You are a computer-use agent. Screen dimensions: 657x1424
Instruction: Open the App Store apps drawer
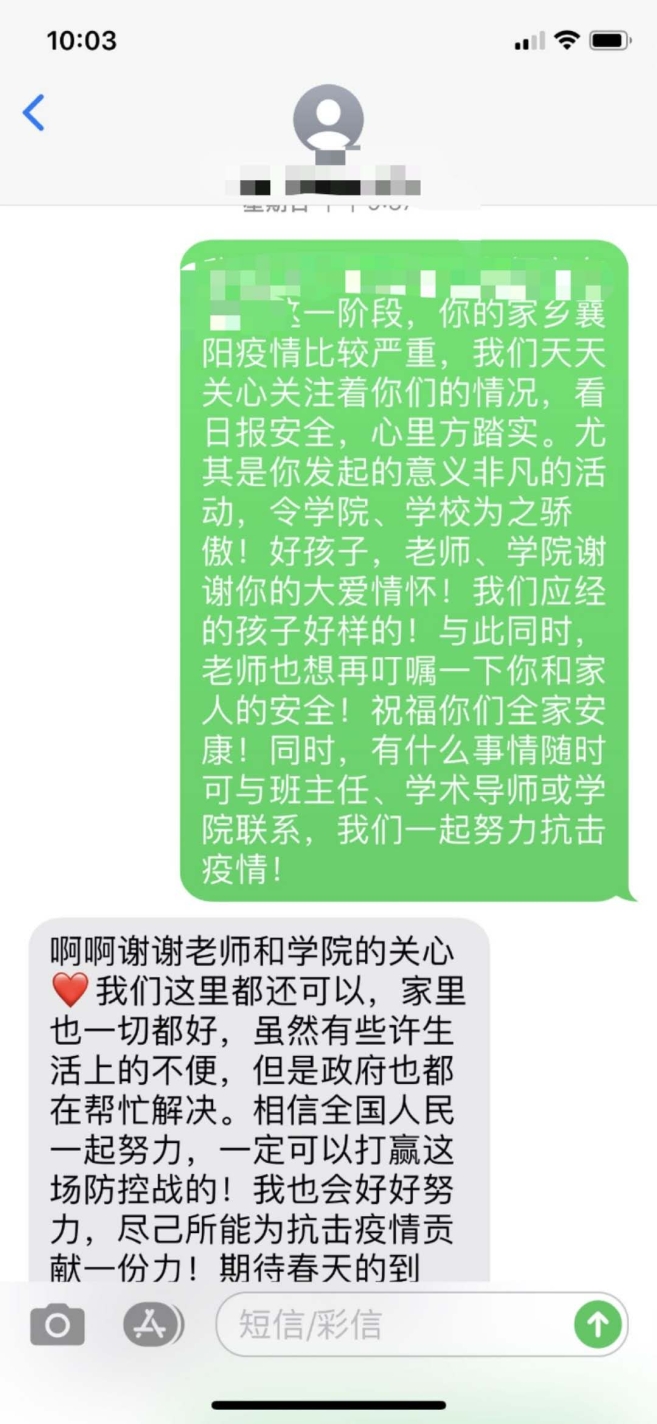point(153,1325)
